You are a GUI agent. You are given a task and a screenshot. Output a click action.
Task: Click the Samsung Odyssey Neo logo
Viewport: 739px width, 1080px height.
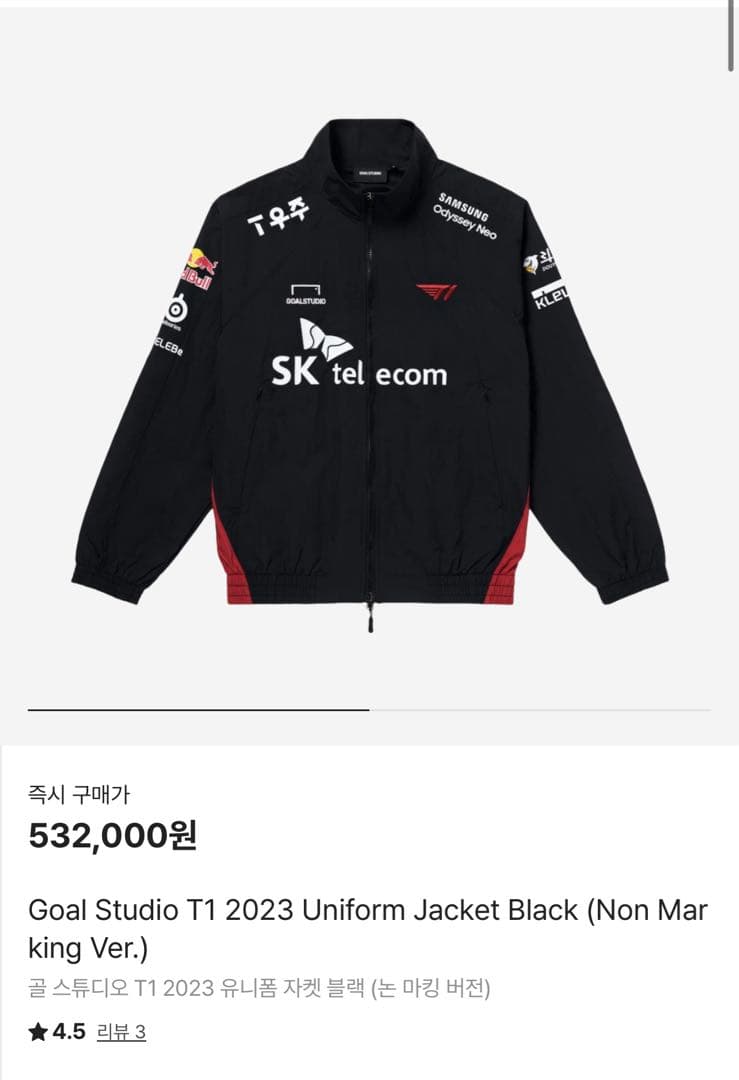463,210
